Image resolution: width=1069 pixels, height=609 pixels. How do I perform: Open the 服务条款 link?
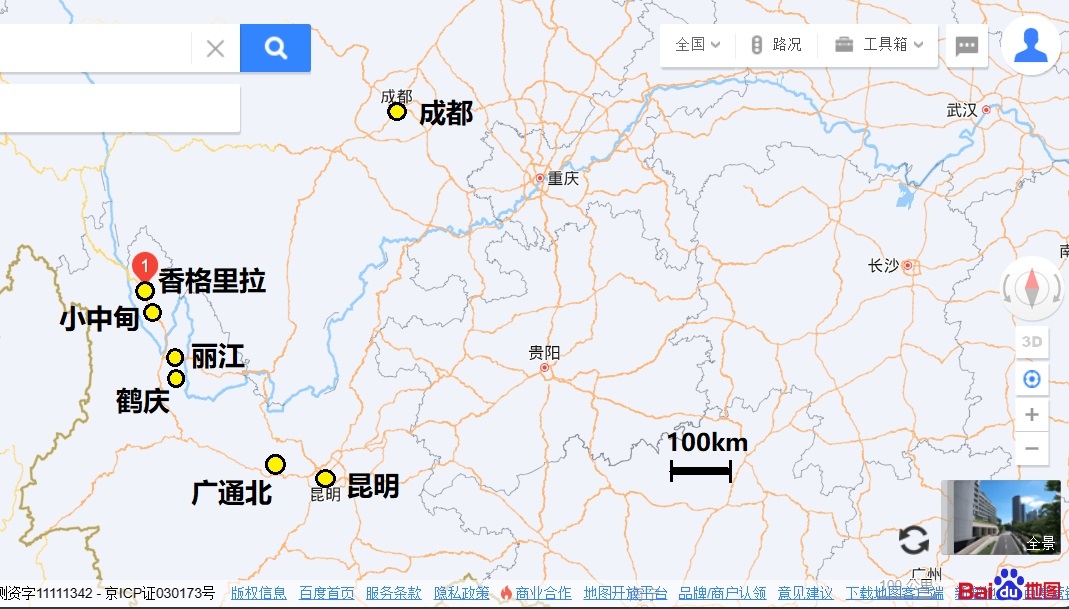[393, 593]
